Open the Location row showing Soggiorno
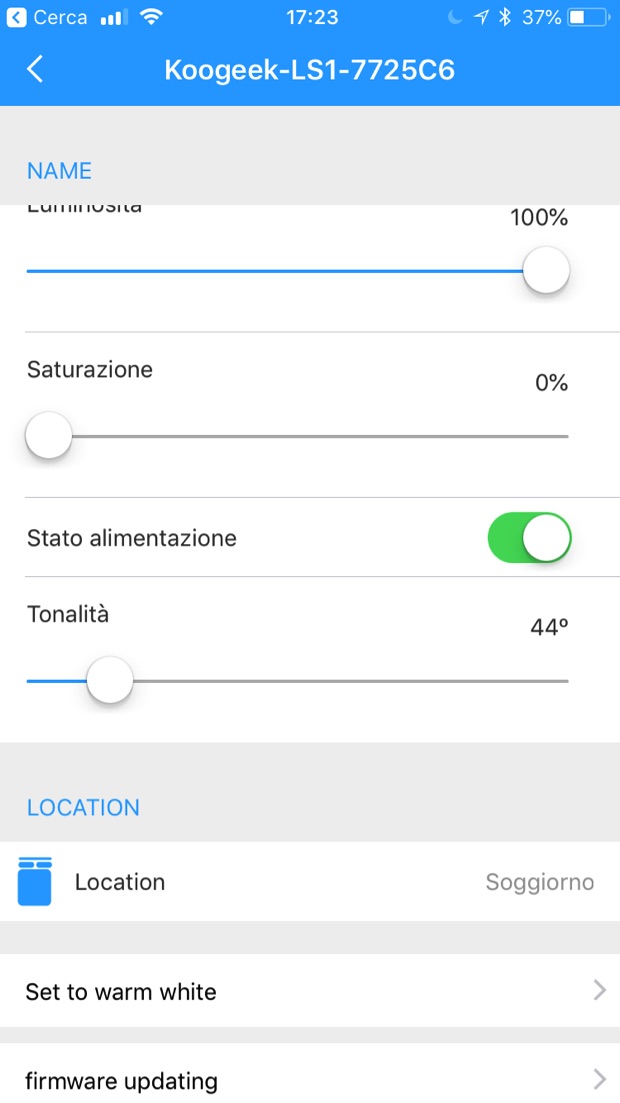Screen dimensions: 620x1103 tap(310, 882)
